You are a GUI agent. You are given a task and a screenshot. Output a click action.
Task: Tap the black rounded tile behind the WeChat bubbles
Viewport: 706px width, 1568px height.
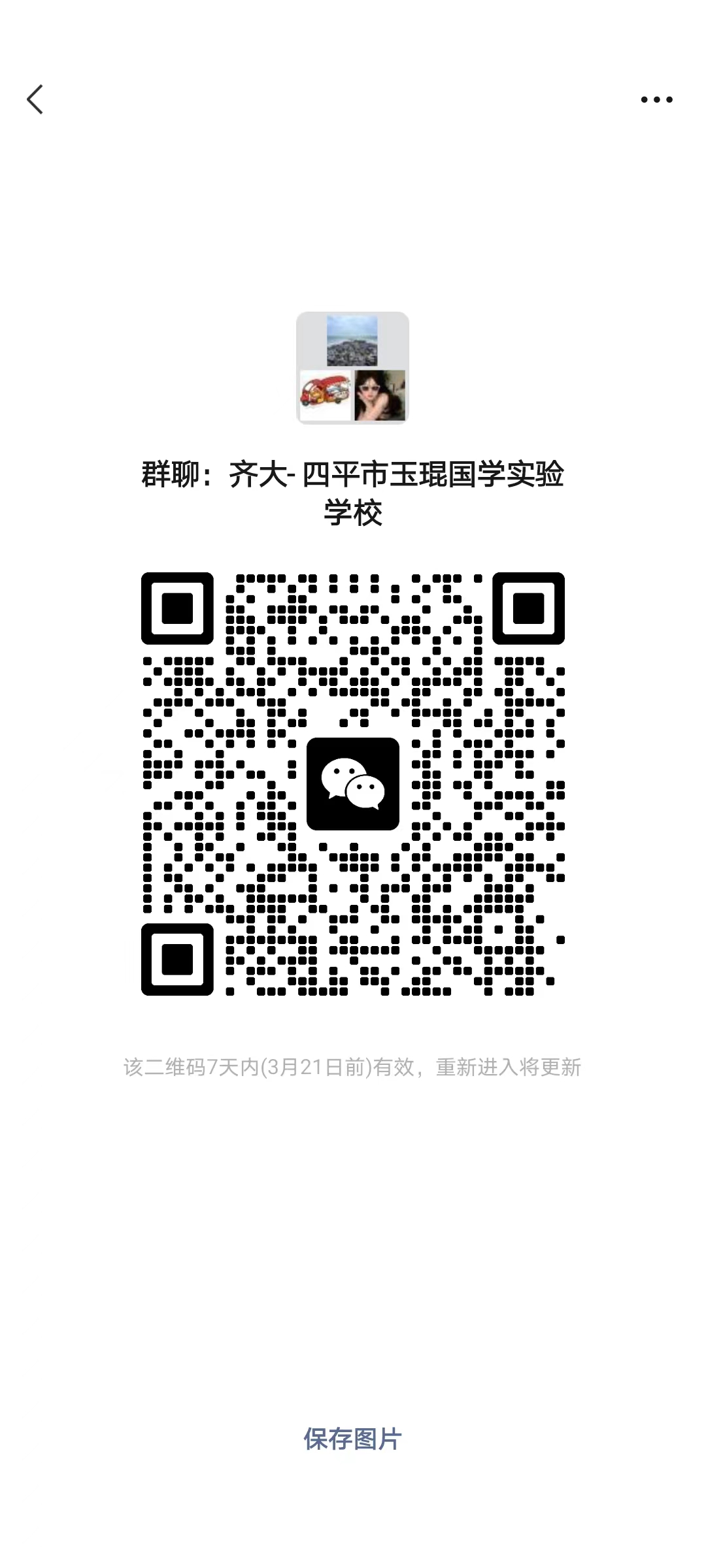[353, 784]
